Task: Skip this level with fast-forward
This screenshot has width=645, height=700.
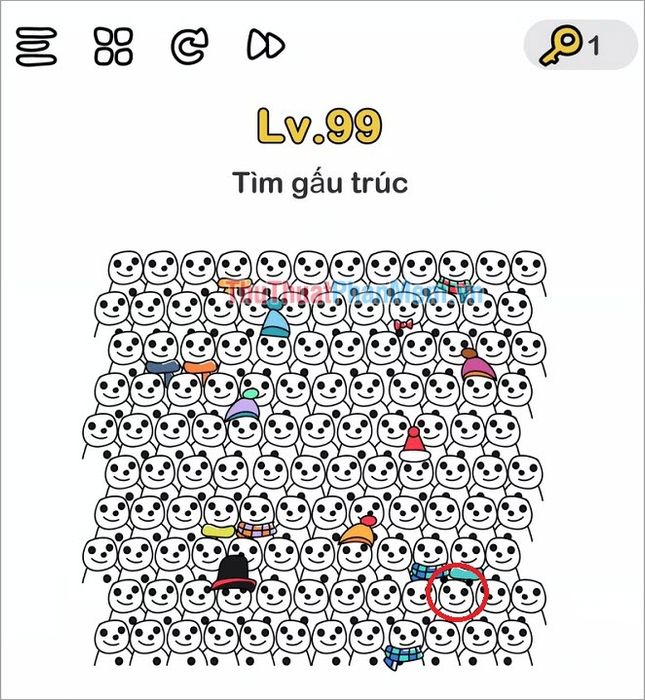Action: point(265,45)
